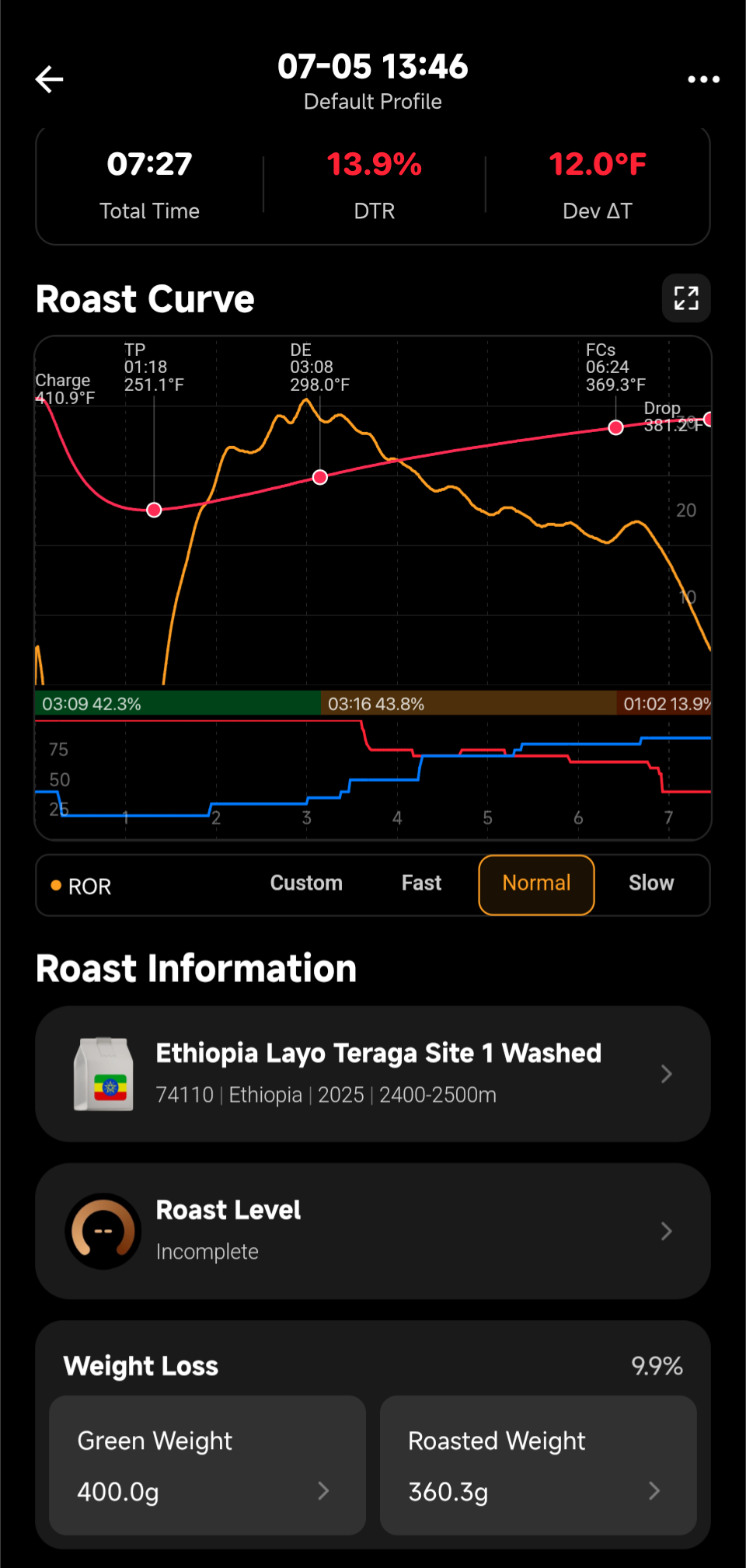Open the three-dot overflow menu

point(702,79)
